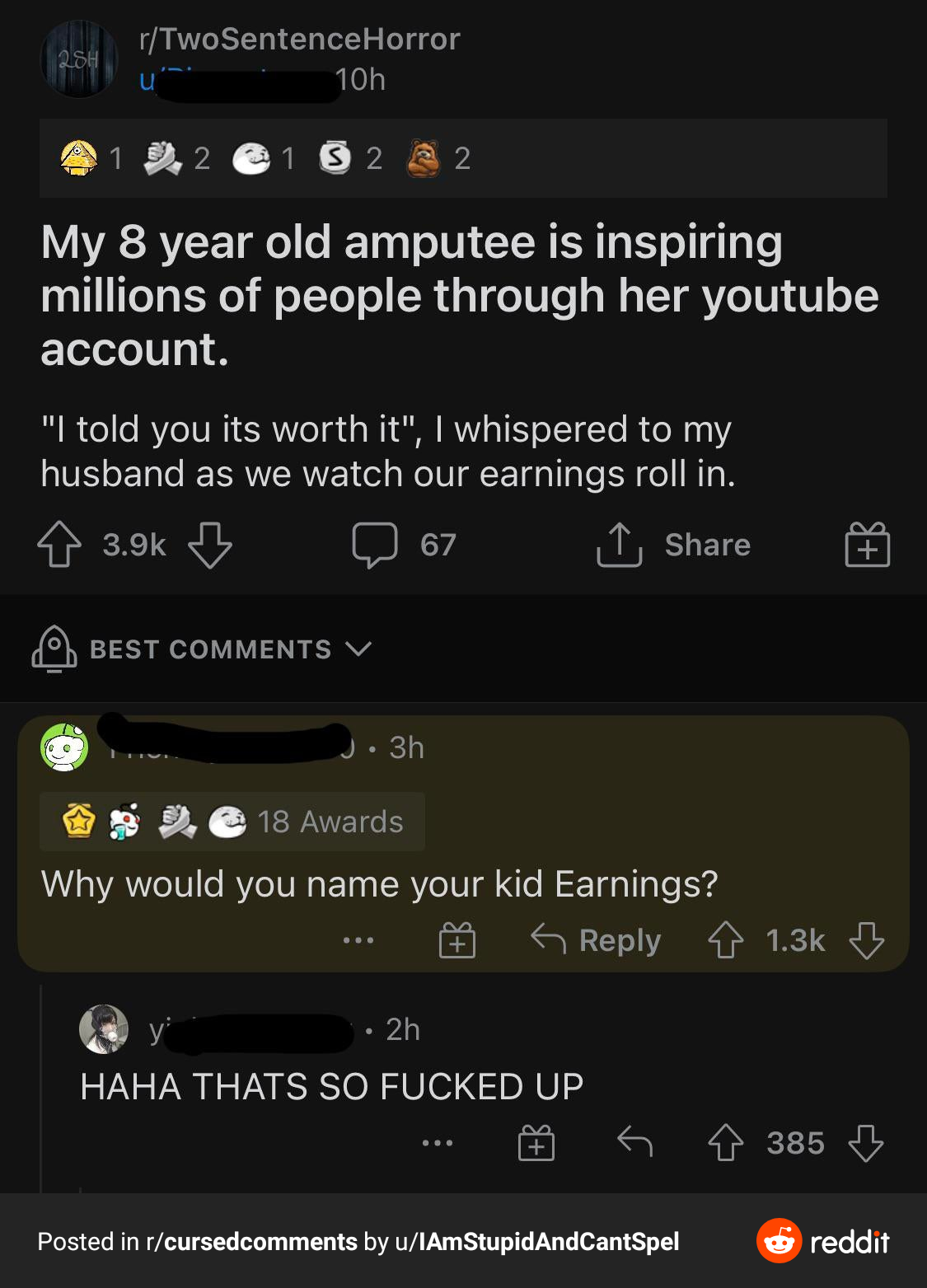Upvote the 'name your kid Earnings' comment
The image size is (927, 1288).
coord(725,939)
